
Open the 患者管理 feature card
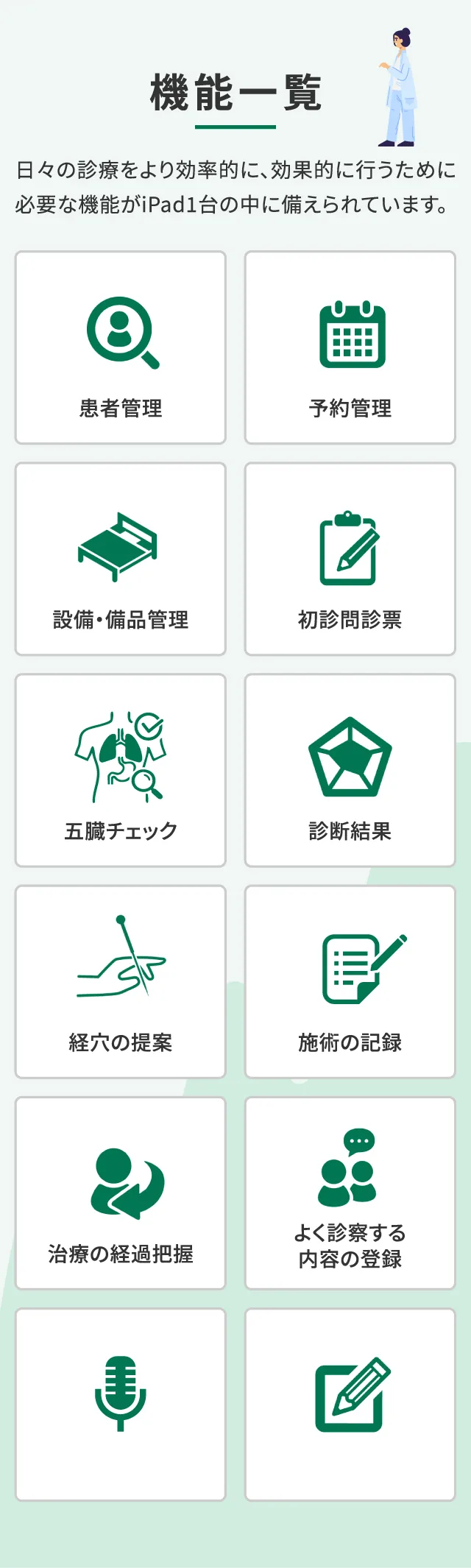(121, 347)
